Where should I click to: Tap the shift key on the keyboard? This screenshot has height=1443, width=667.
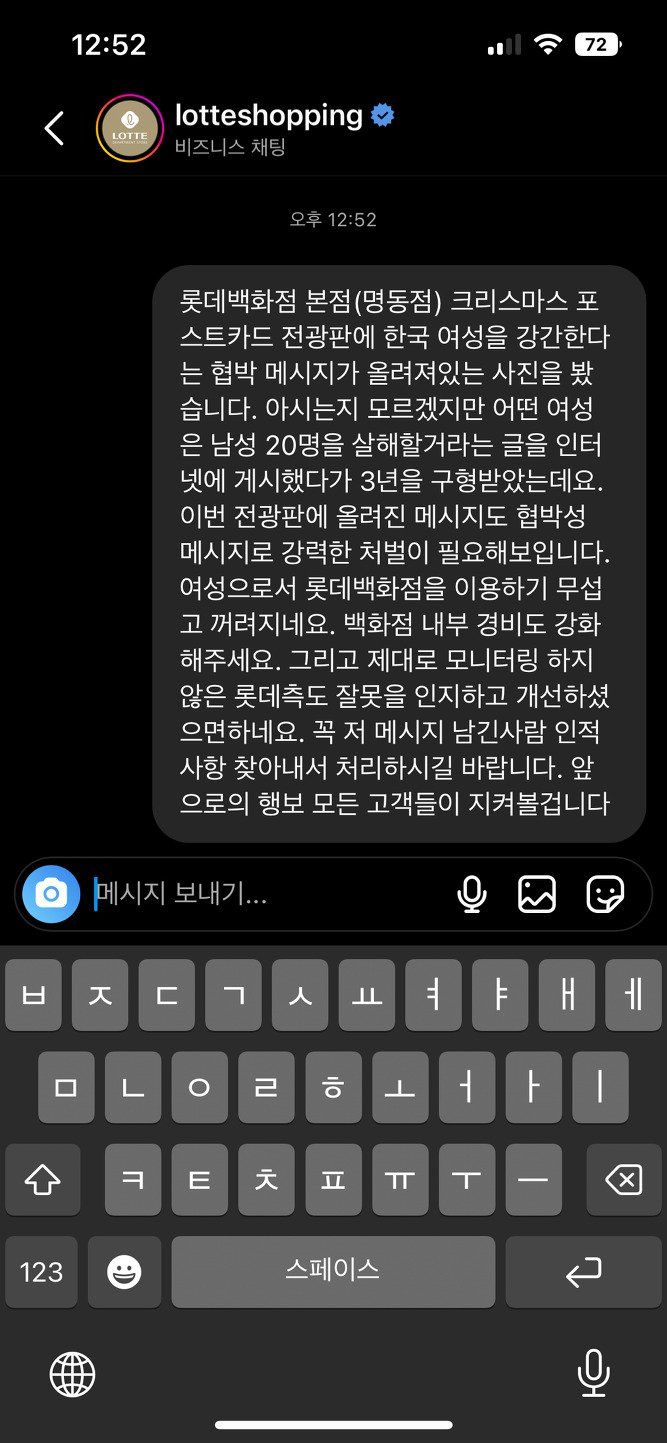(42, 1181)
